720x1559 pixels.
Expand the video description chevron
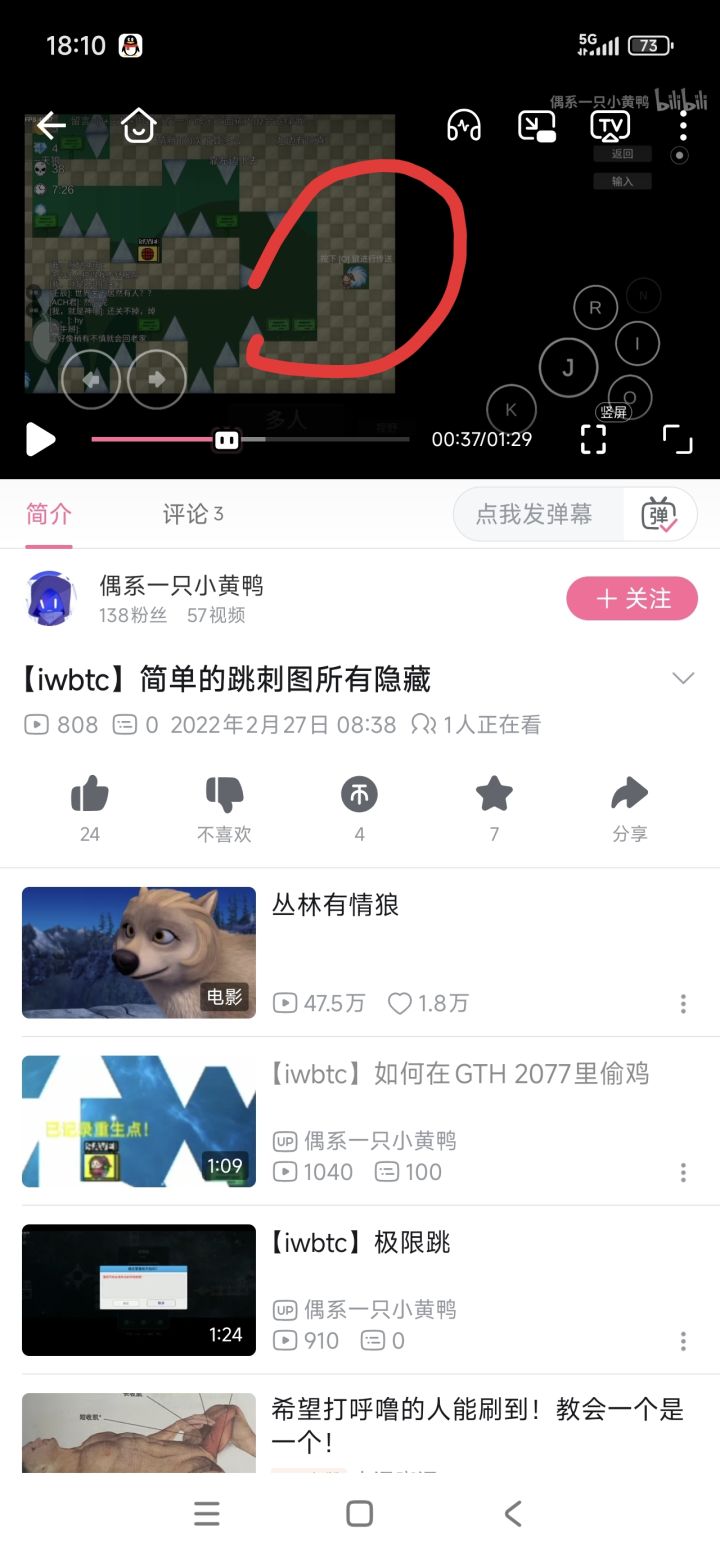683,678
